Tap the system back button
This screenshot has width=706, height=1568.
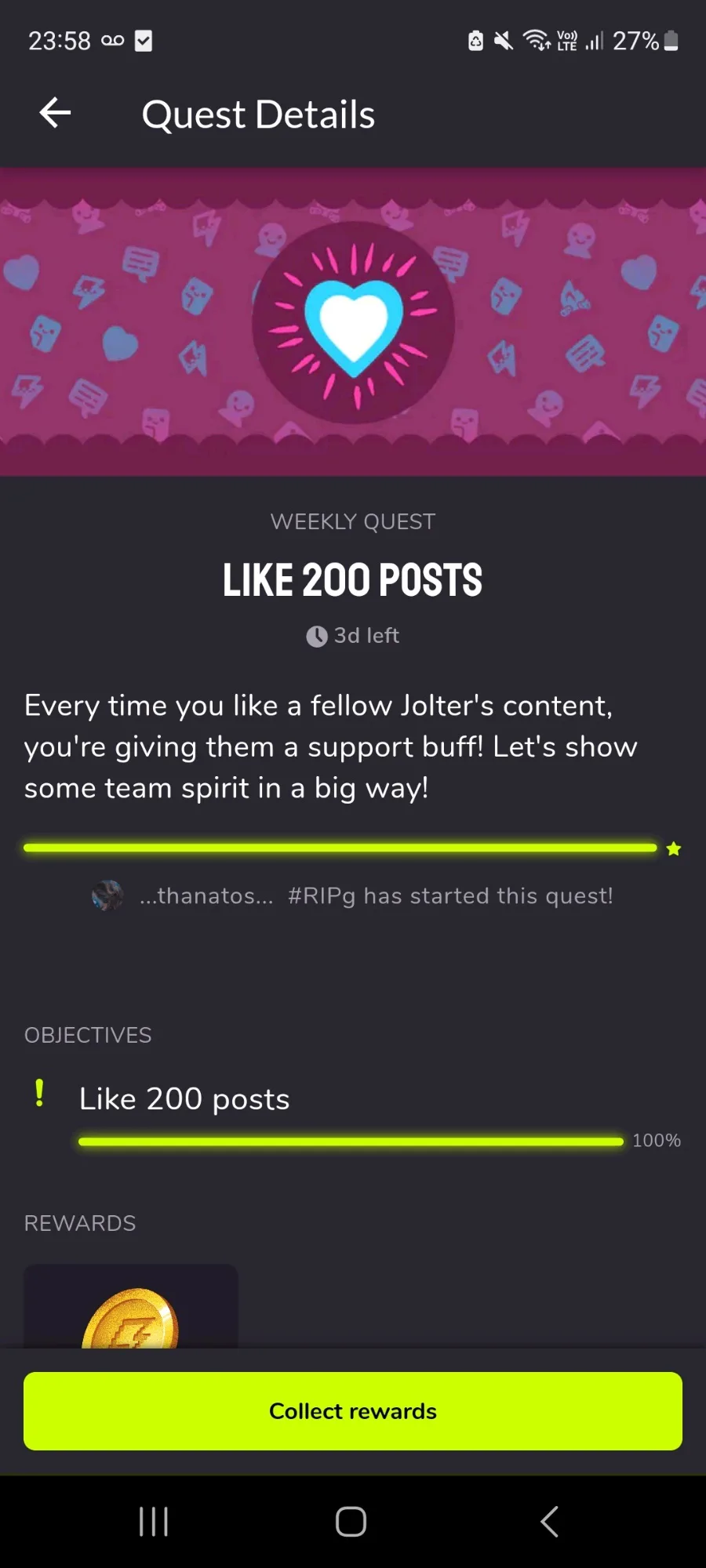(x=549, y=1522)
